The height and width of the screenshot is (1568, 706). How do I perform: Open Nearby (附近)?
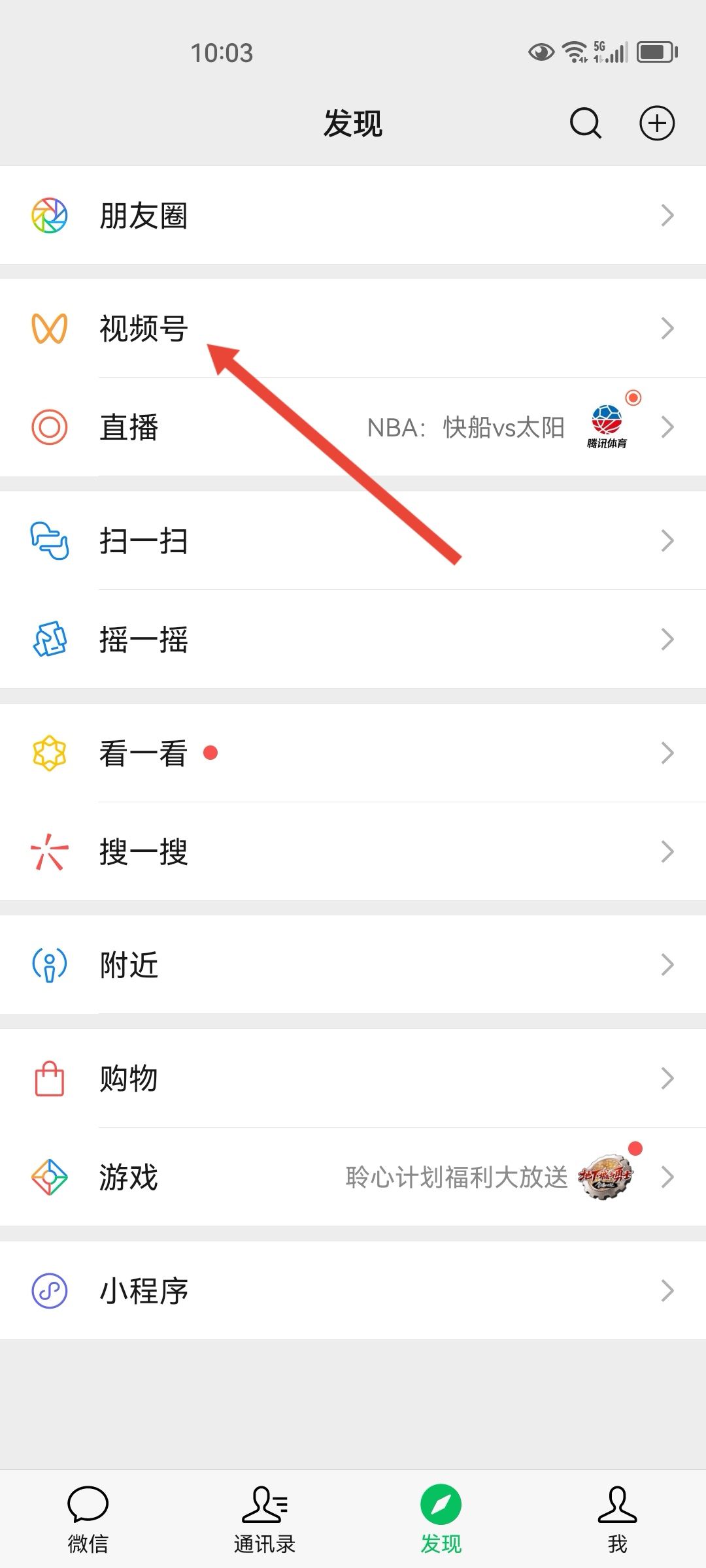pos(127,965)
